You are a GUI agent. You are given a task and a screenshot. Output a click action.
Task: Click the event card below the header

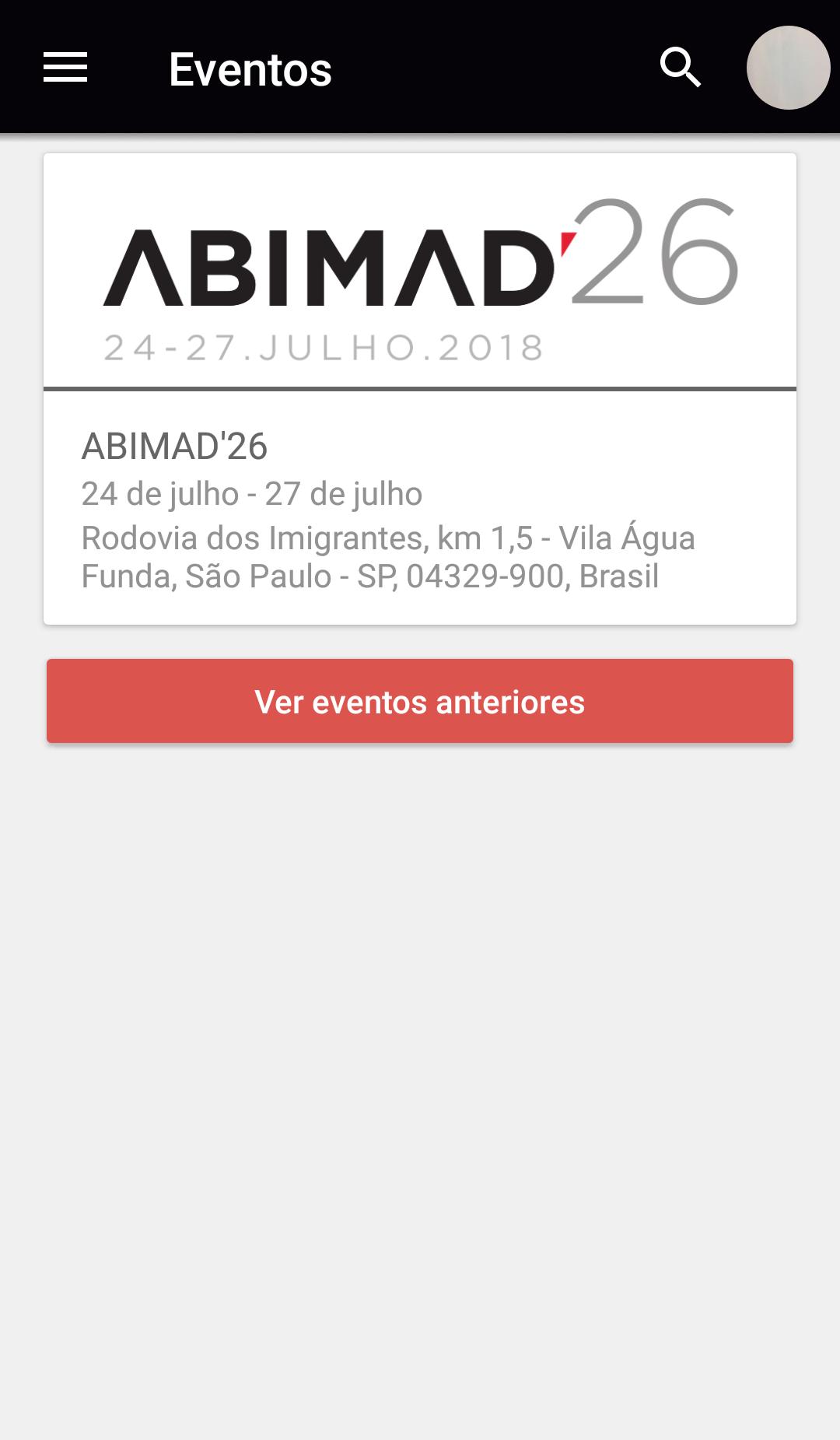coord(420,389)
